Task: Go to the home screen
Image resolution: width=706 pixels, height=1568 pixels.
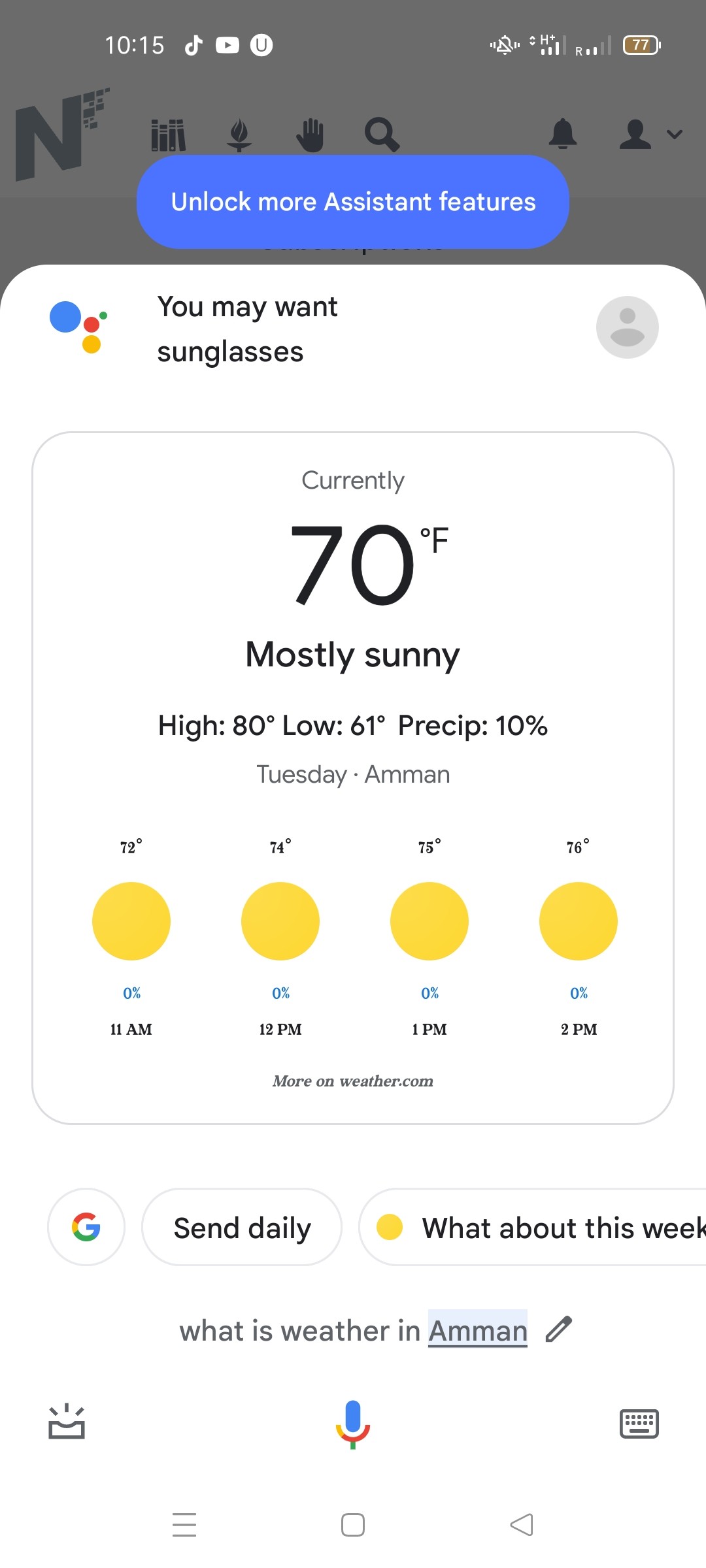Action: 353,1525
